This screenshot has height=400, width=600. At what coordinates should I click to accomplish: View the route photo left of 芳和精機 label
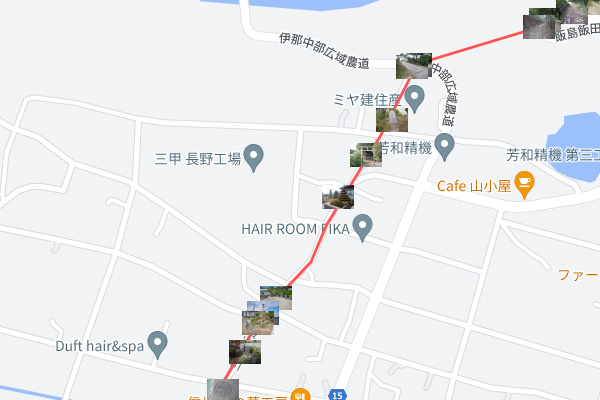click(x=366, y=154)
